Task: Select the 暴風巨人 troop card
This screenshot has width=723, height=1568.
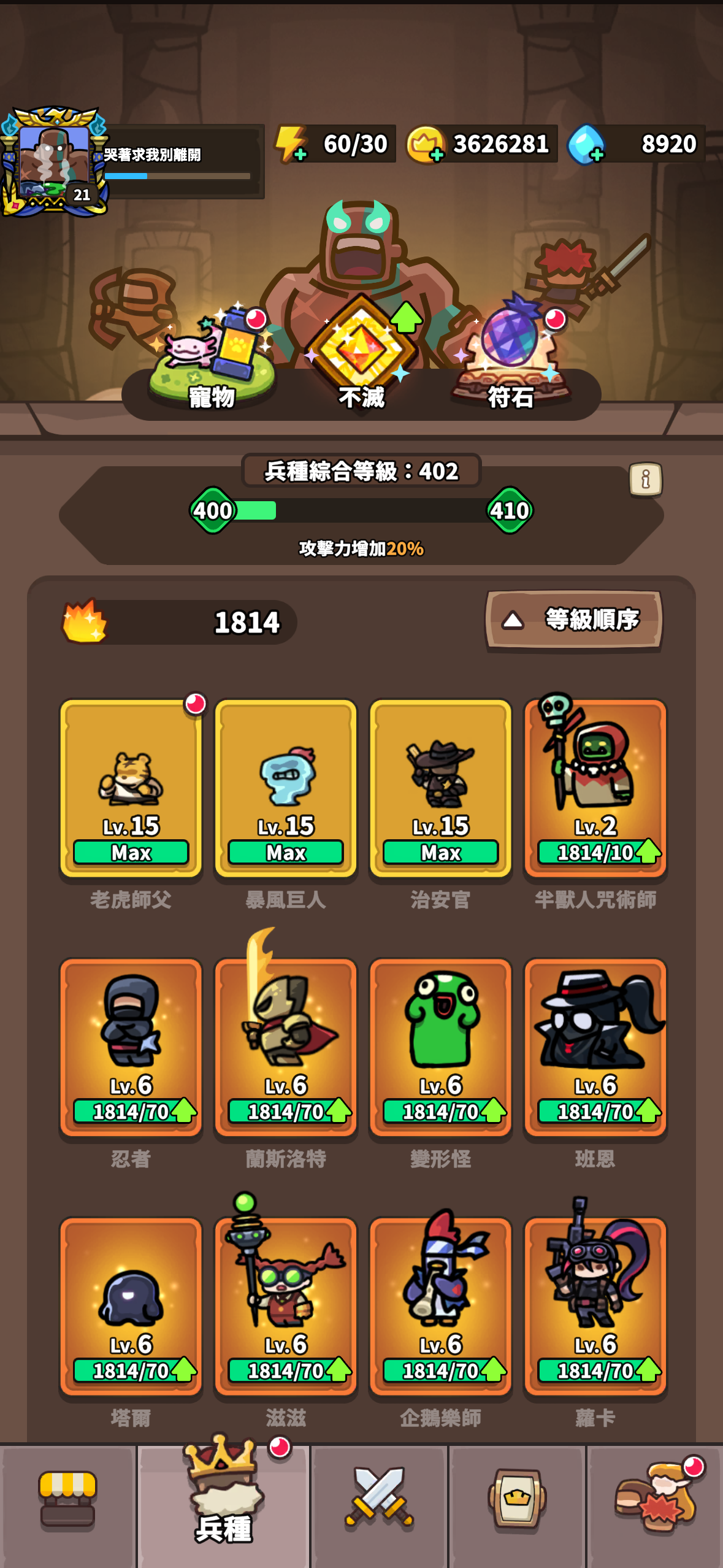Action: (286, 789)
